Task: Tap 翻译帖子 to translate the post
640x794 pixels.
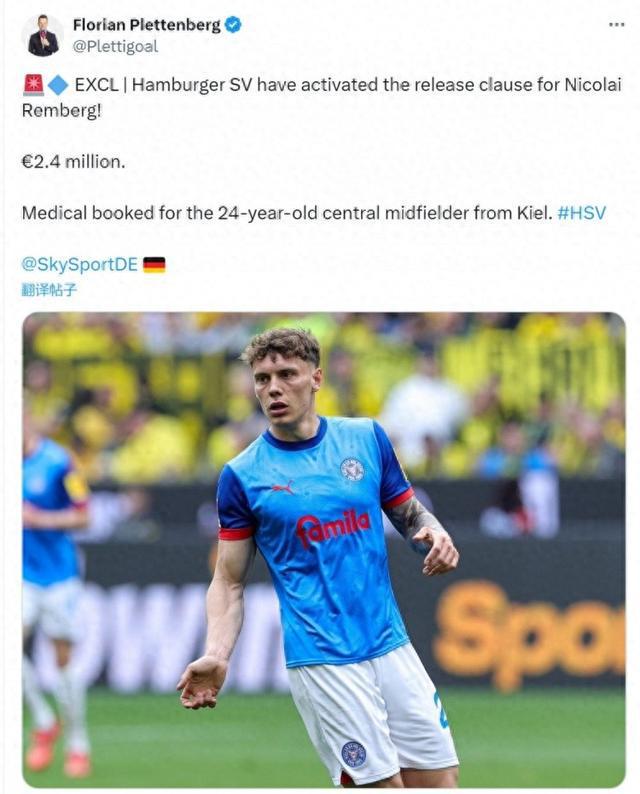Action: (x=49, y=290)
